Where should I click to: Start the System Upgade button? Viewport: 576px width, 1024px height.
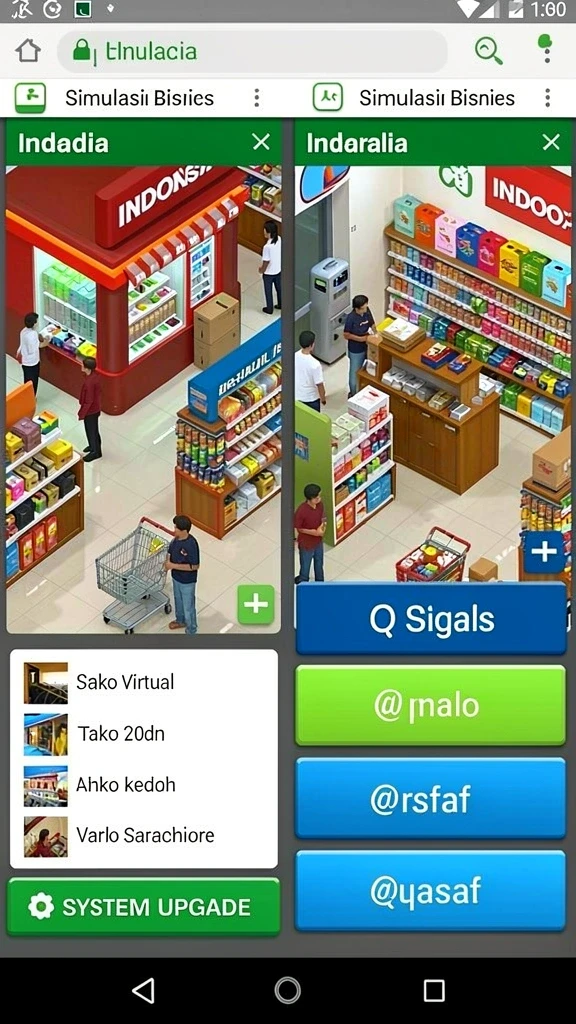pyautogui.click(x=144, y=906)
